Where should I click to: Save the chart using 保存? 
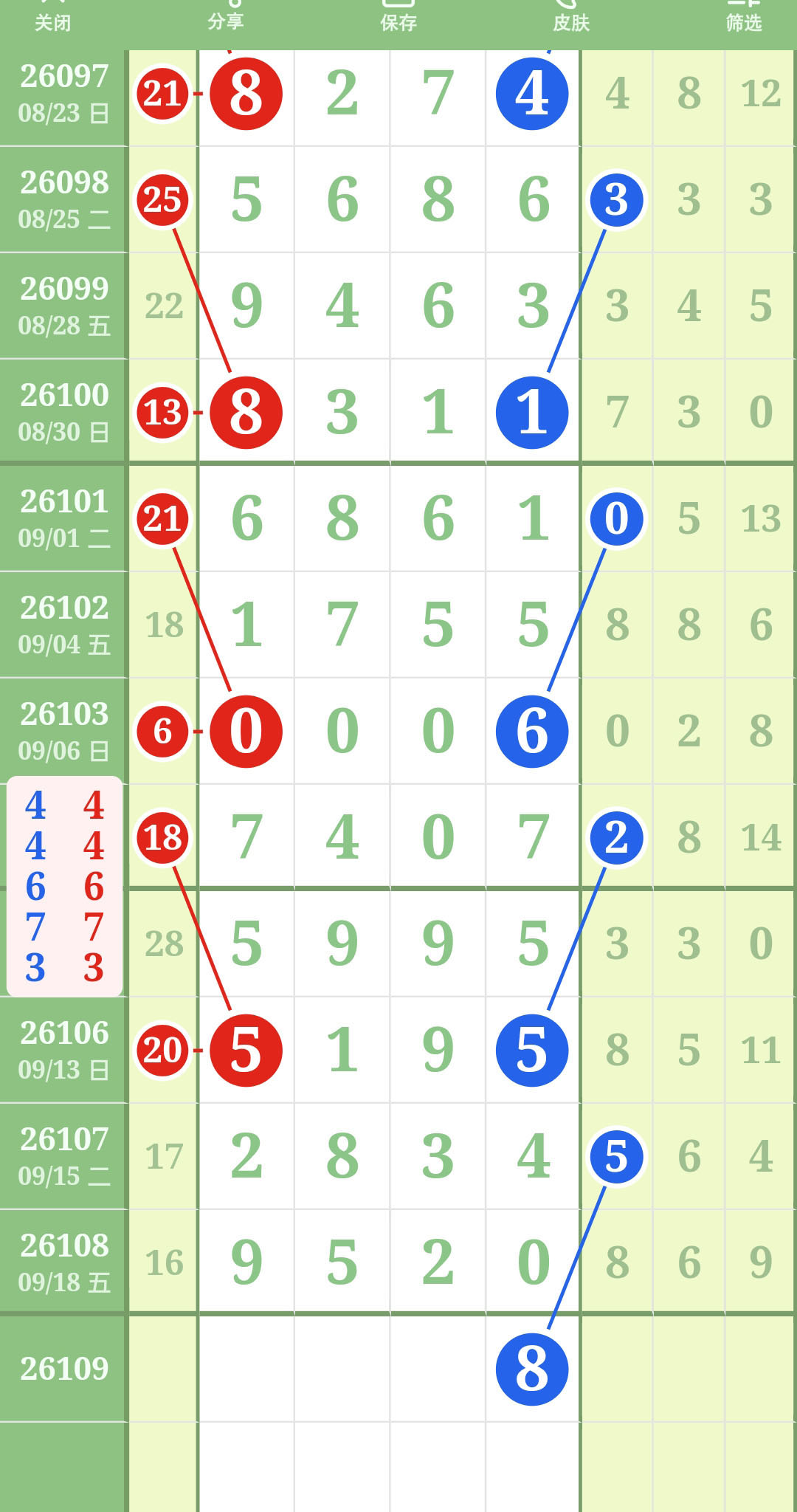(x=398, y=16)
